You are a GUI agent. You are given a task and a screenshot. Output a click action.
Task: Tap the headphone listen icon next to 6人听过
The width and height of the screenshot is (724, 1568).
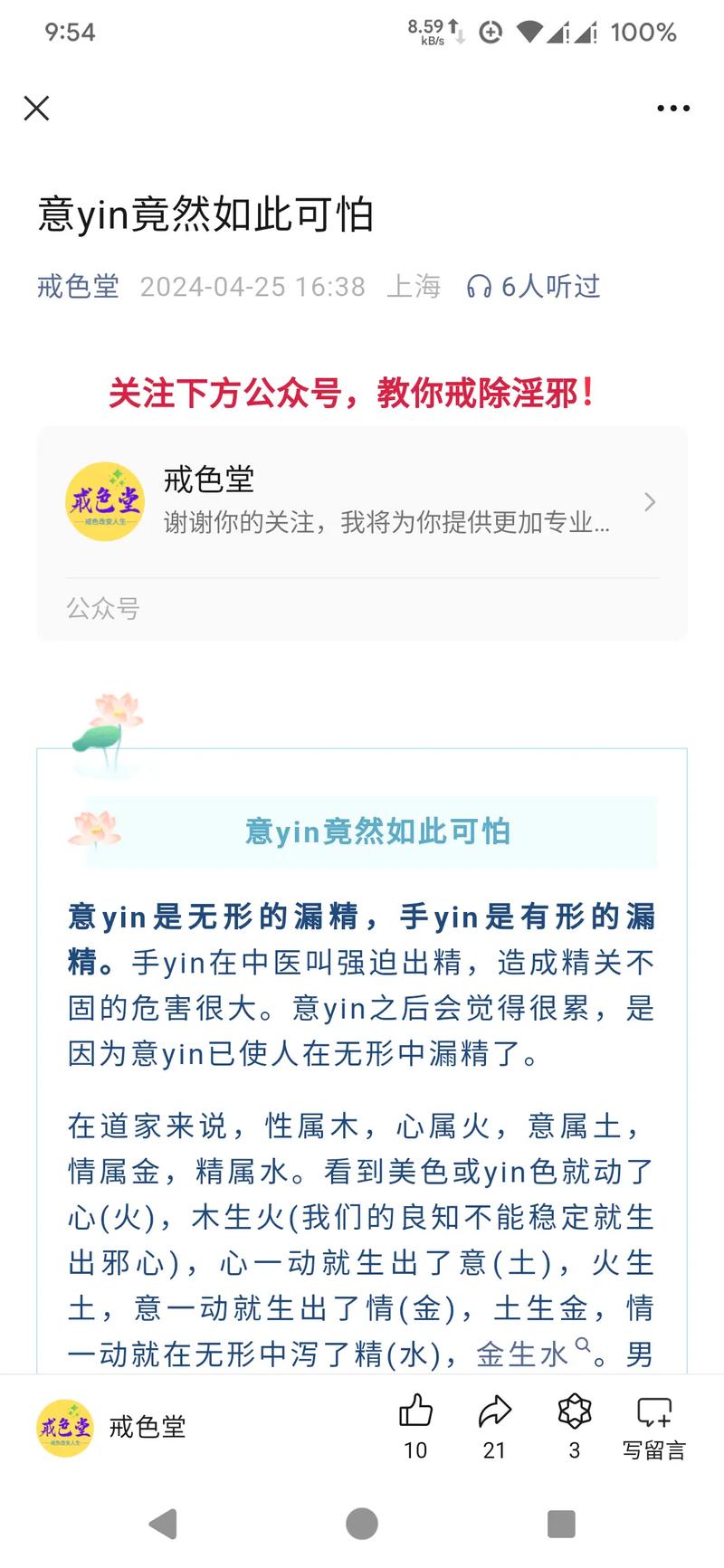pyautogui.click(x=479, y=287)
